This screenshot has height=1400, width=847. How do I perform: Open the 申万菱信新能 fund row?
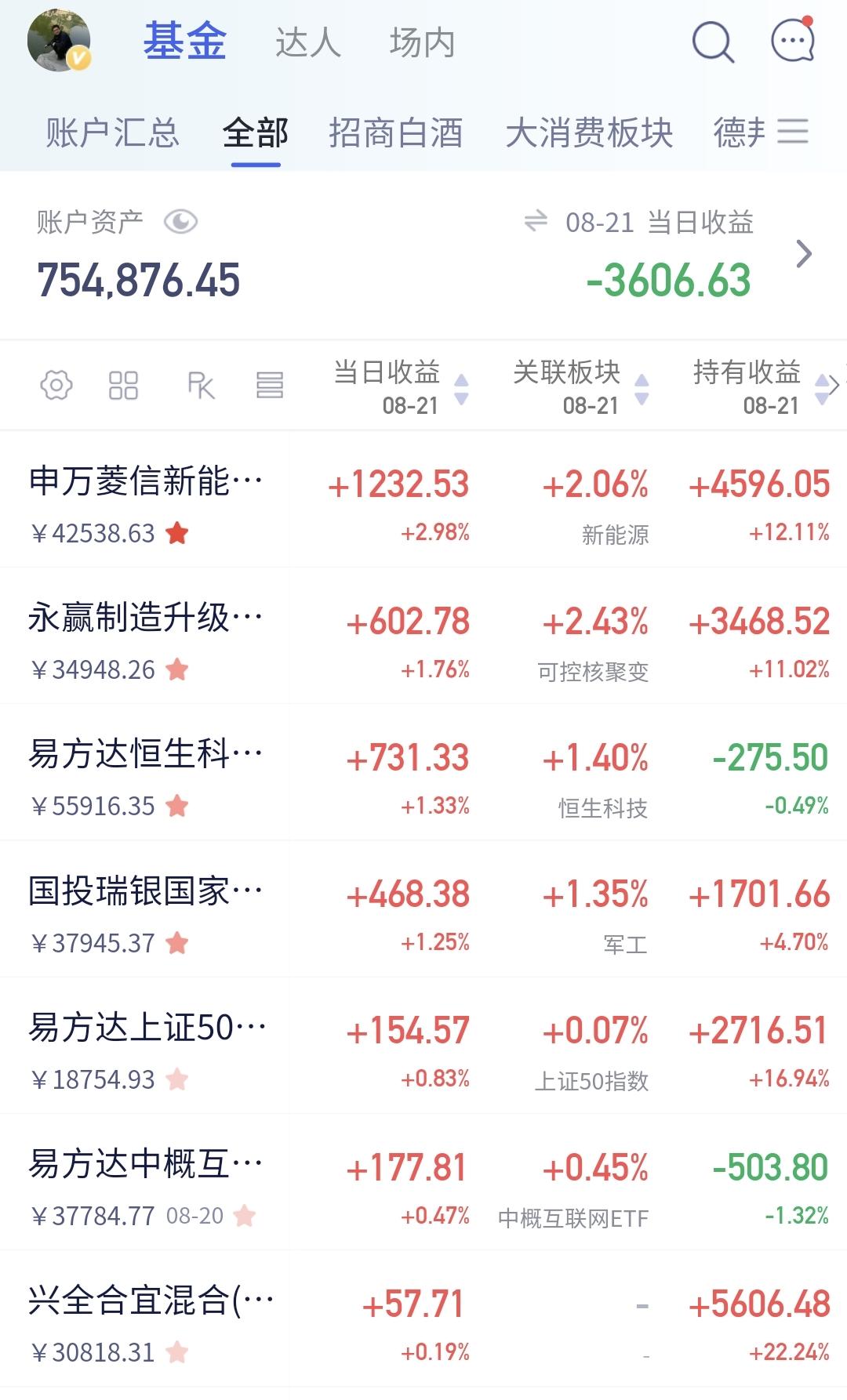tap(423, 499)
